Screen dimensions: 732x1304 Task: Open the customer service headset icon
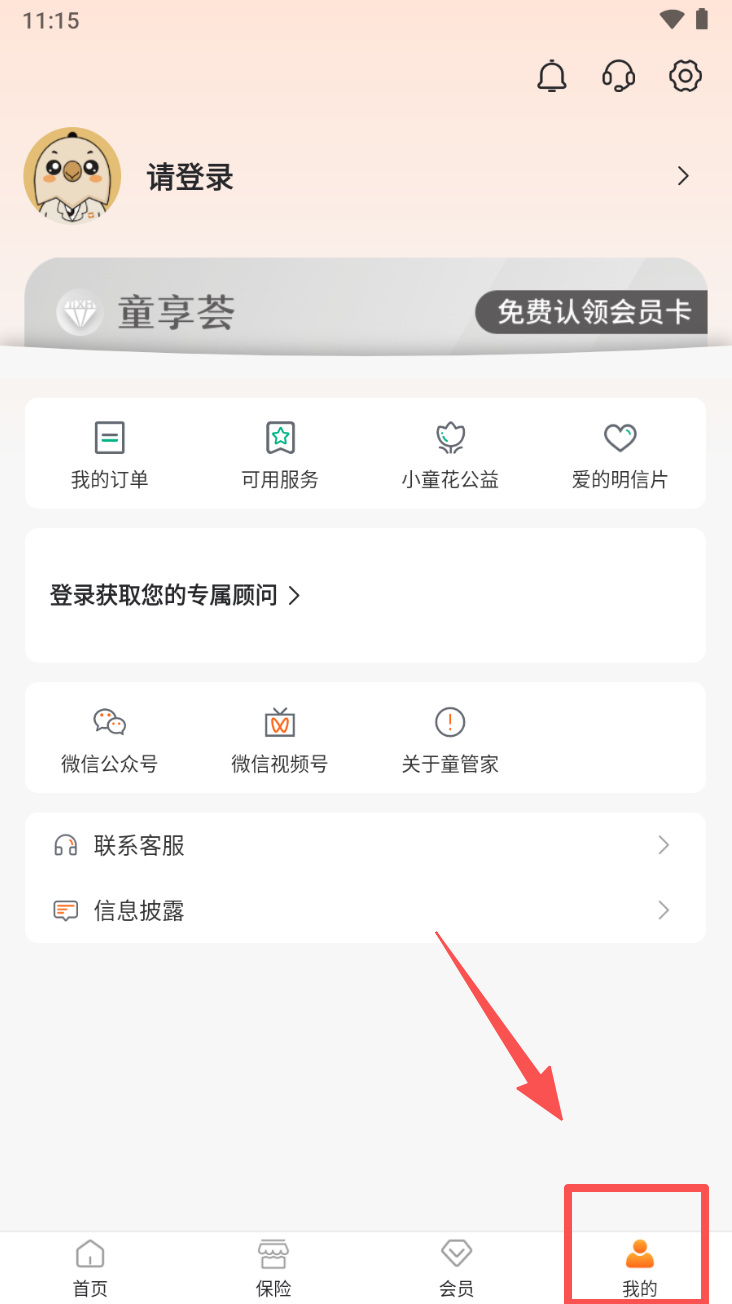[618, 76]
